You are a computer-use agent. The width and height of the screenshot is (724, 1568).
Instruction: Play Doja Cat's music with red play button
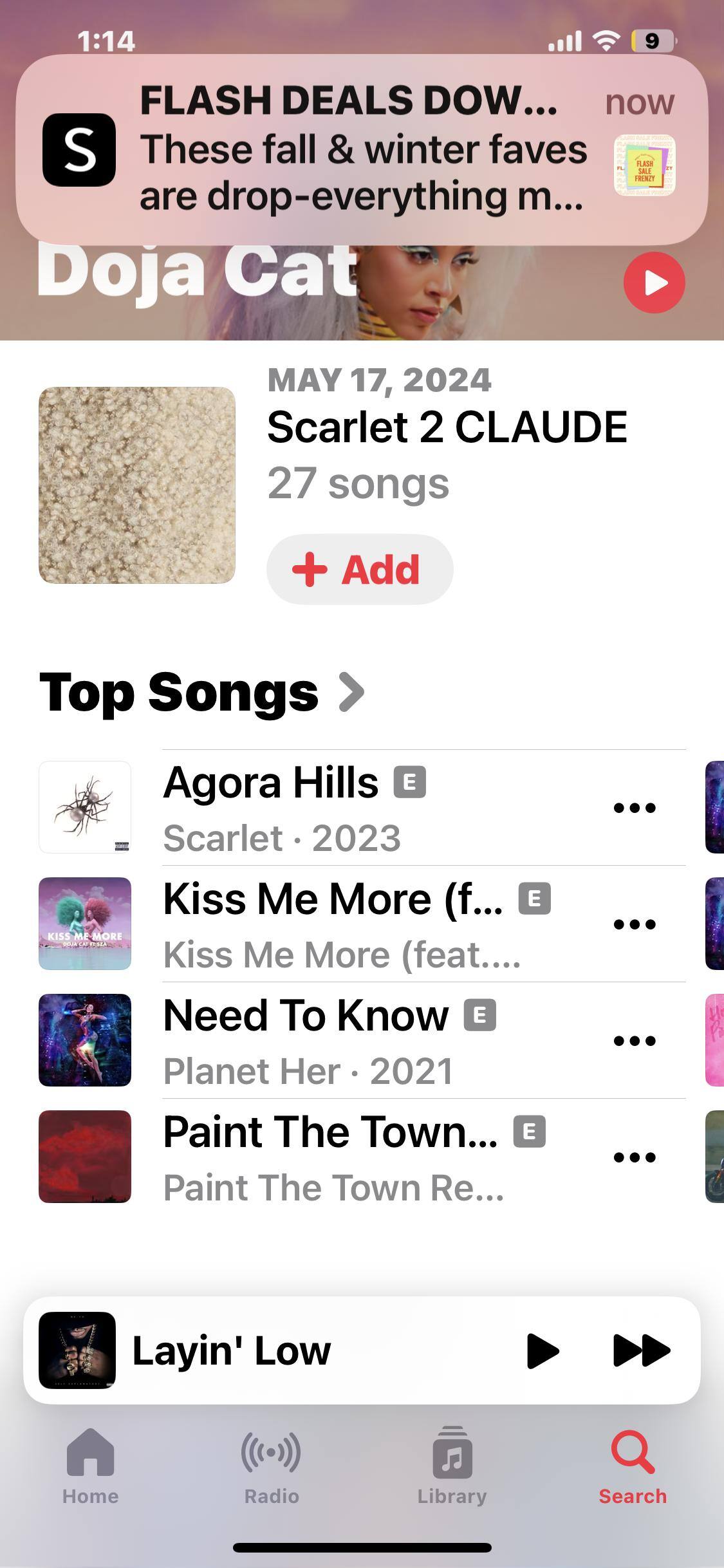[x=654, y=283]
